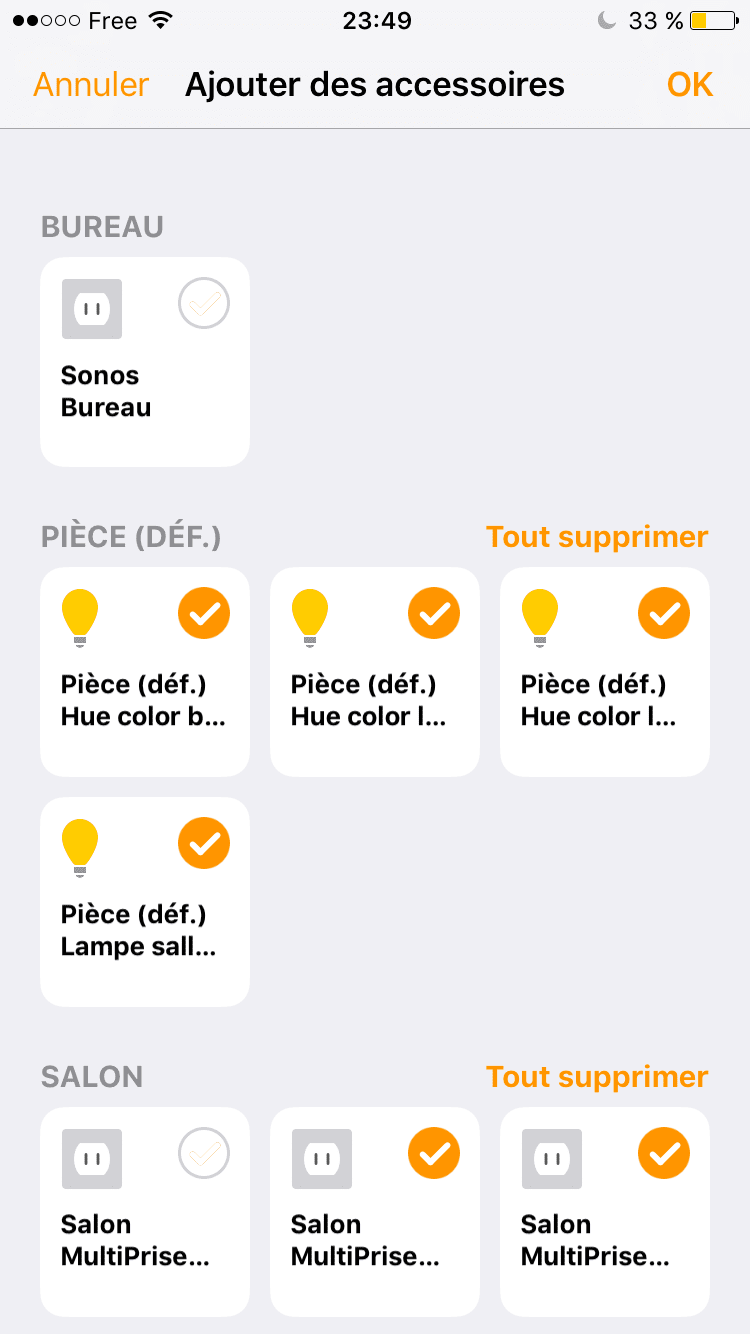Confirm selection with OK
The image size is (750, 1334).
click(690, 85)
